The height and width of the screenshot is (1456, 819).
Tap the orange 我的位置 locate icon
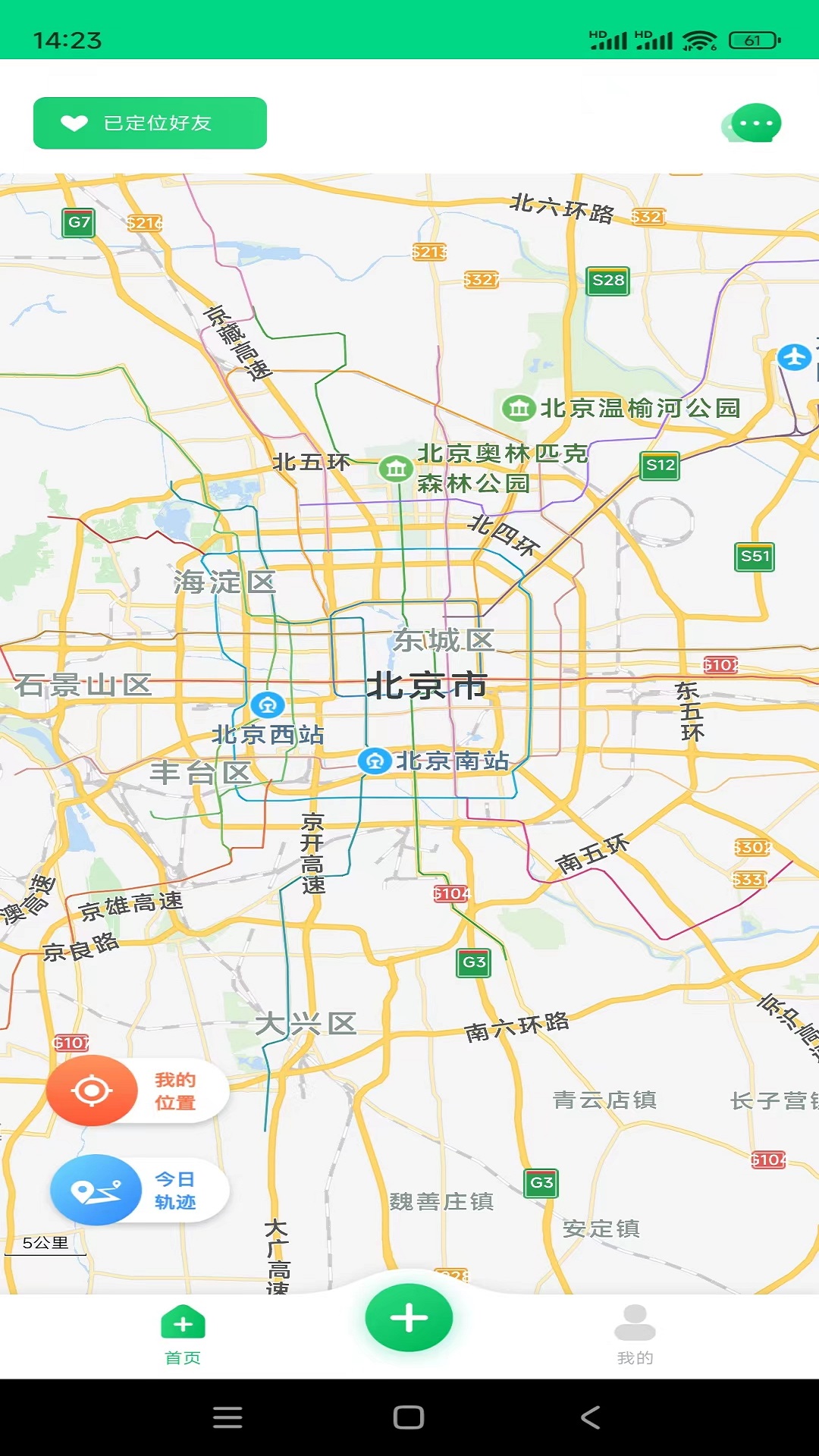tap(93, 1090)
